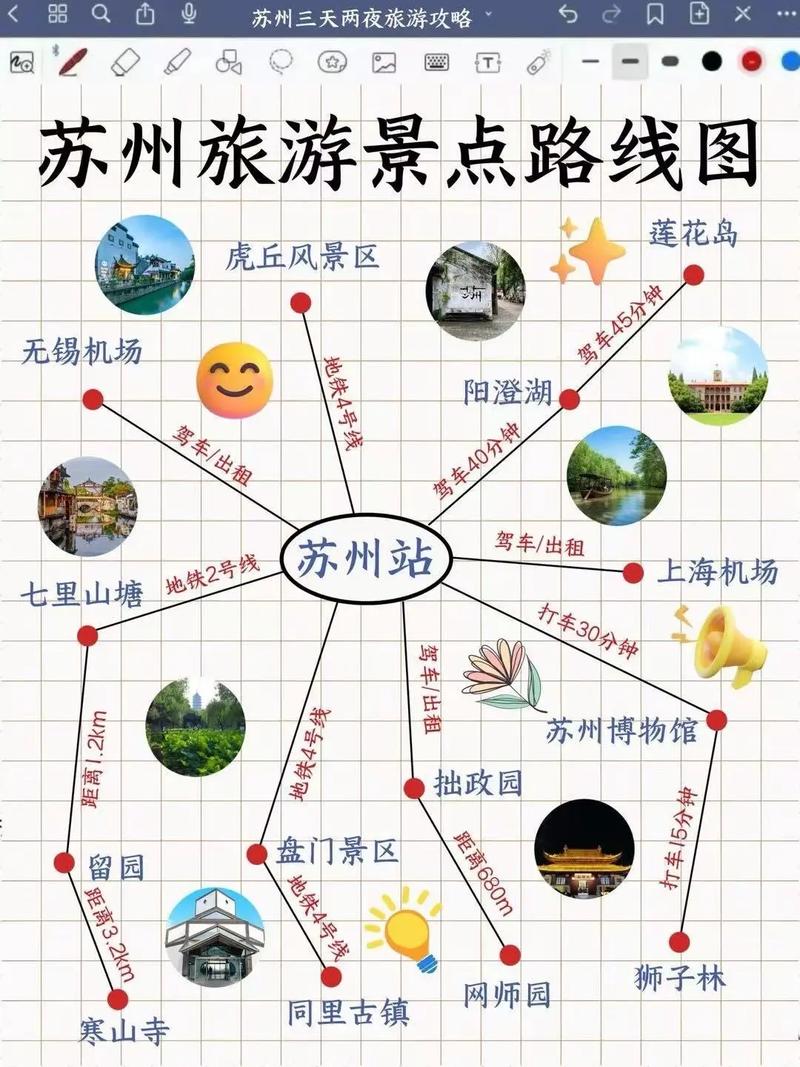Undo the last action

pyautogui.click(x=570, y=14)
